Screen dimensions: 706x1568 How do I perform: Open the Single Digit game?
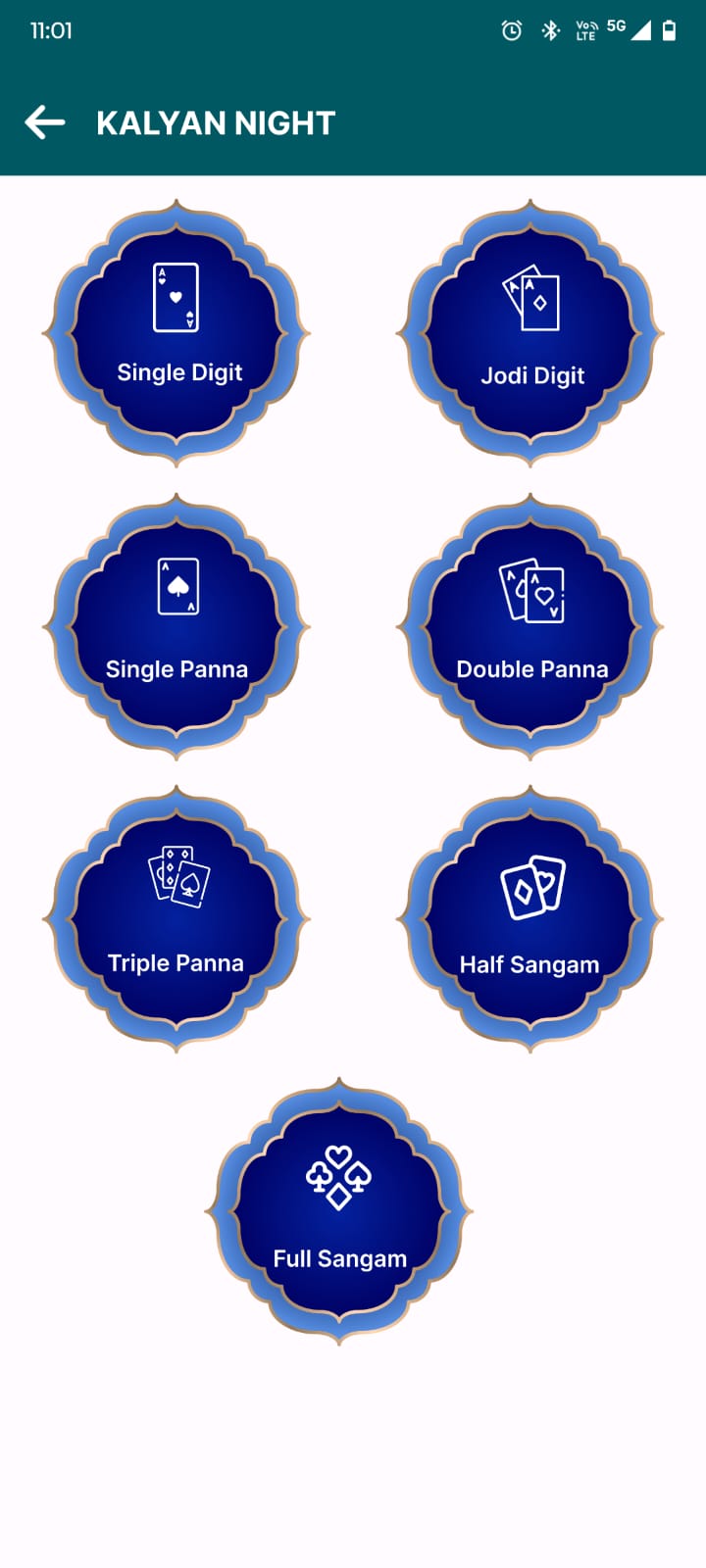pos(177,333)
